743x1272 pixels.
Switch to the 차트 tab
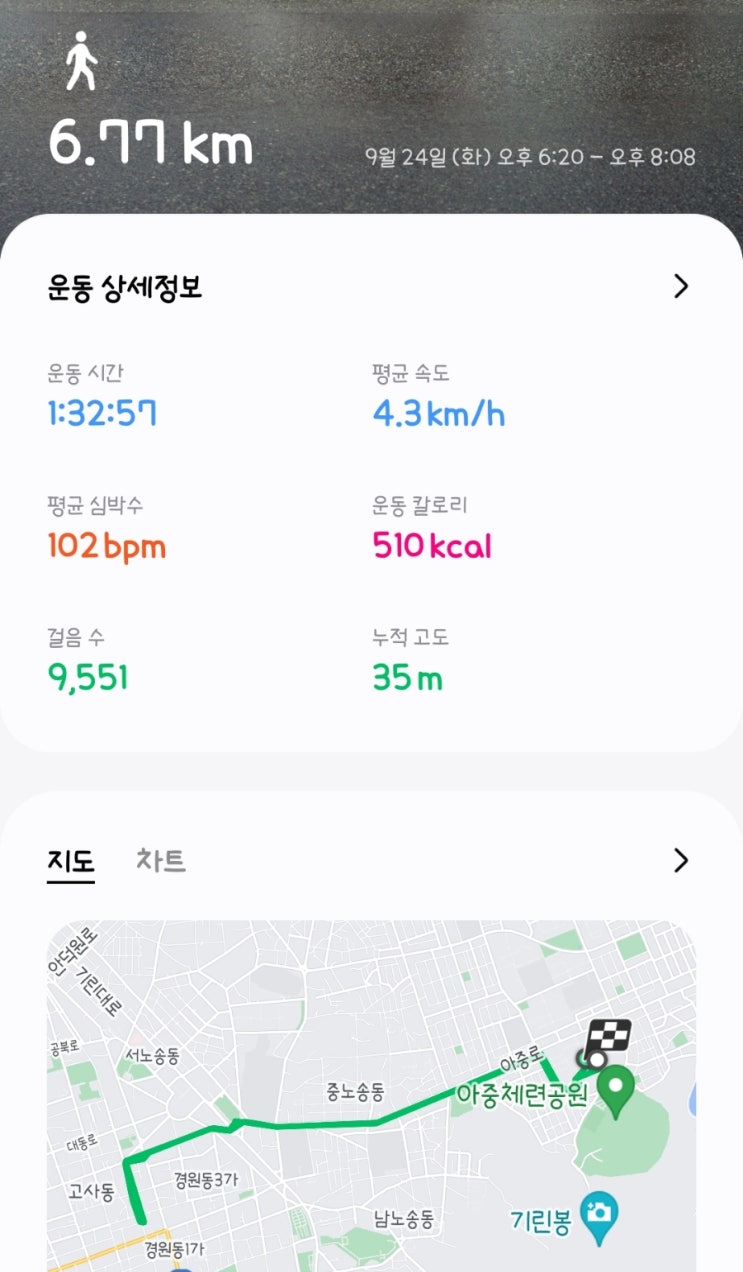click(x=161, y=861)
